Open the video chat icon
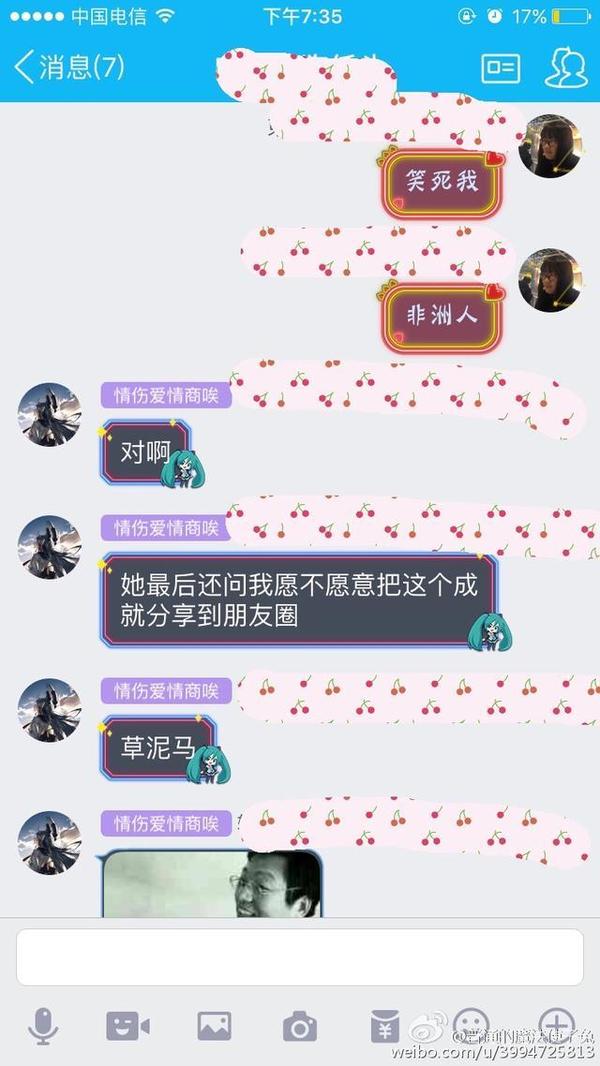600x1066 pixels. 128,1026
